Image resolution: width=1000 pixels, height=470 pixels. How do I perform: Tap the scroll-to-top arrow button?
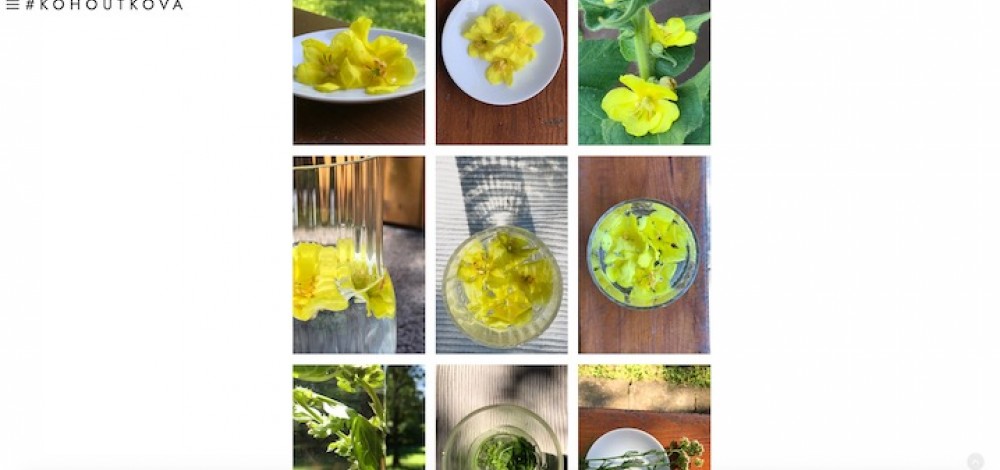(x=975, y=461)
